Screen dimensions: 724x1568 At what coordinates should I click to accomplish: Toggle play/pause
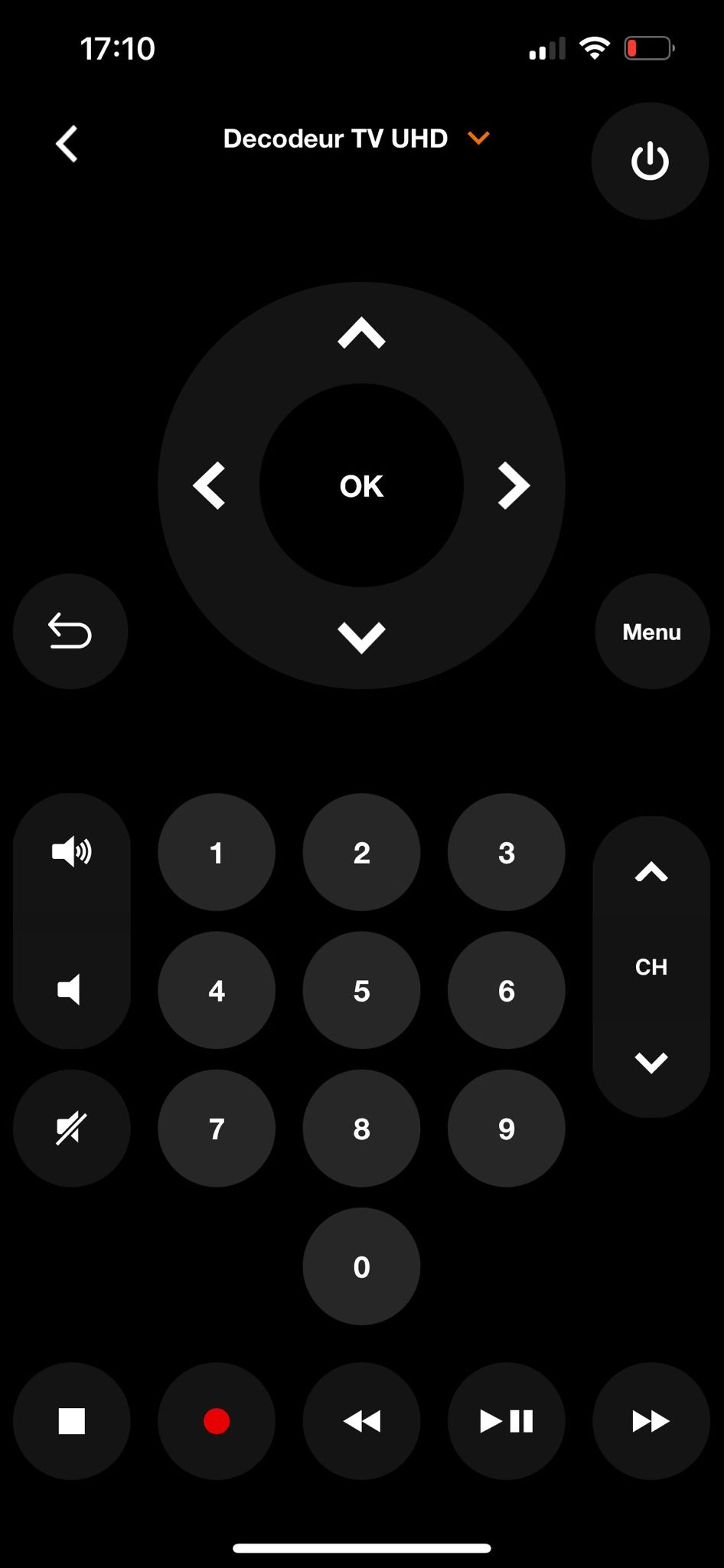click(506, 1421)
